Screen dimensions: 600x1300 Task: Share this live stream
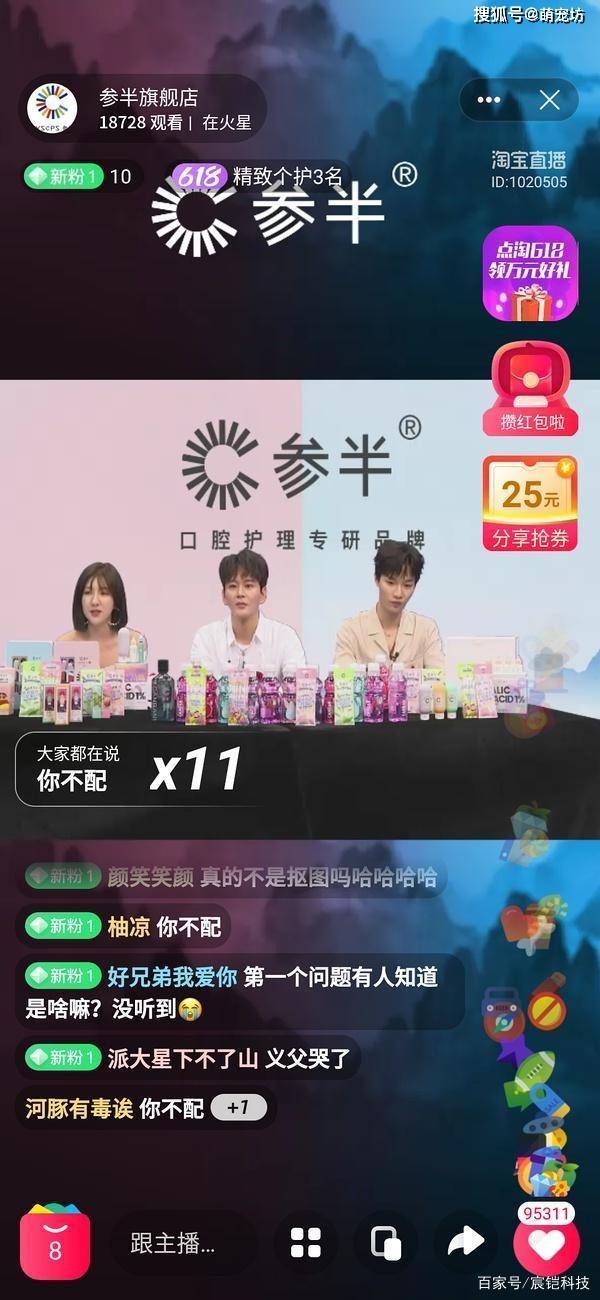pyautogui.click(x=465, y=1243)
